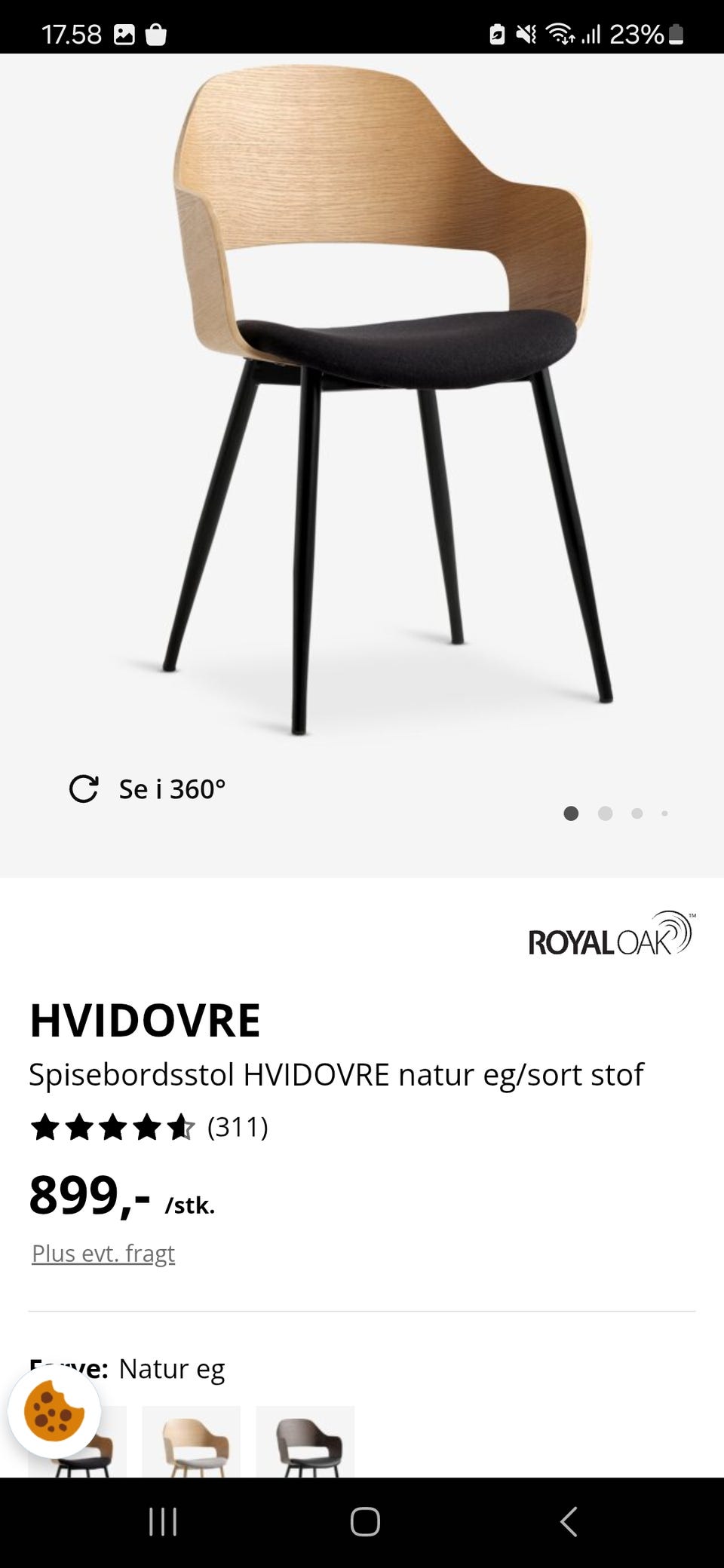Open the recent apps overview
The image size is (724, 1568).
pyautogui.click(x=163, y=1522)
